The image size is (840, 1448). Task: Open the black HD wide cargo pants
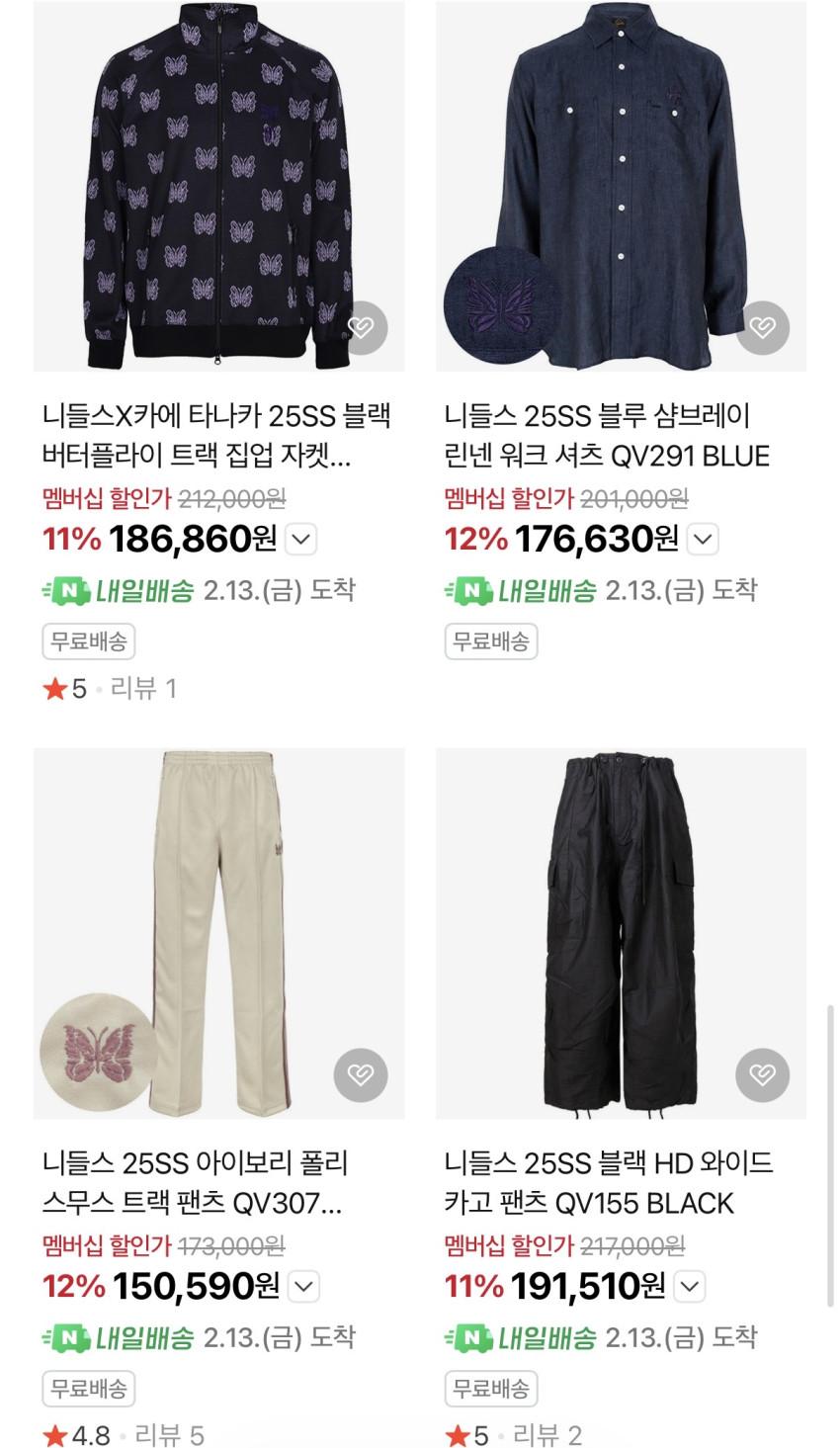tap(621, 933)
